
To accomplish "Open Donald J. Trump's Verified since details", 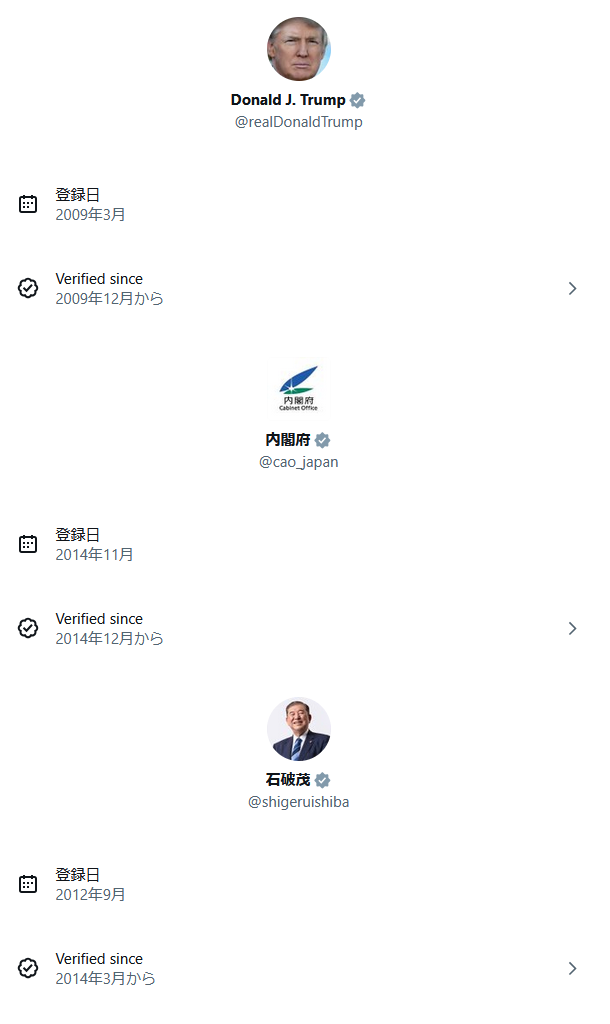I will pyautogui.click(x=572, y=289).
